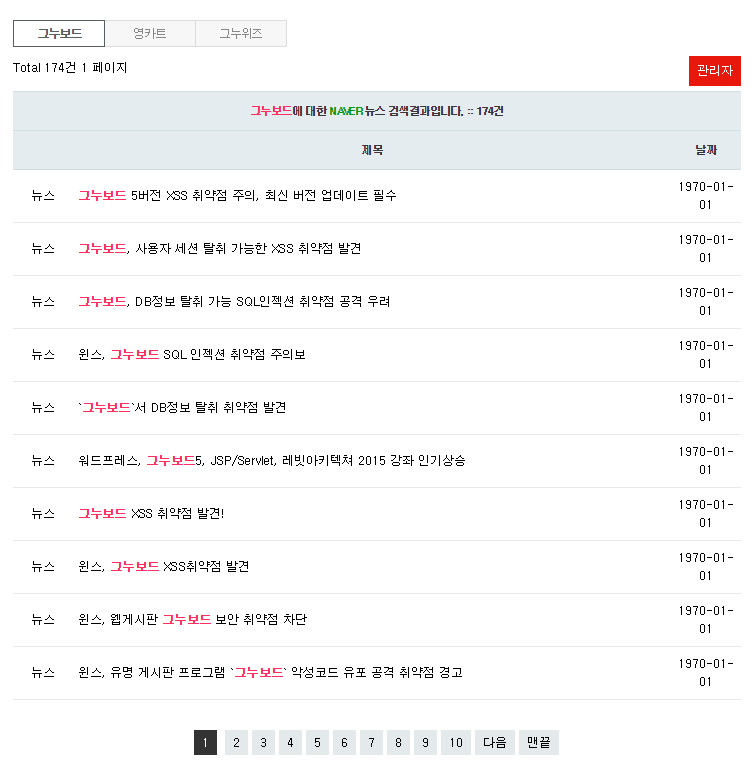The image size is (751, 765).
Task: Switch to the 영카트 tab
Action: click(x=150, y=34)
